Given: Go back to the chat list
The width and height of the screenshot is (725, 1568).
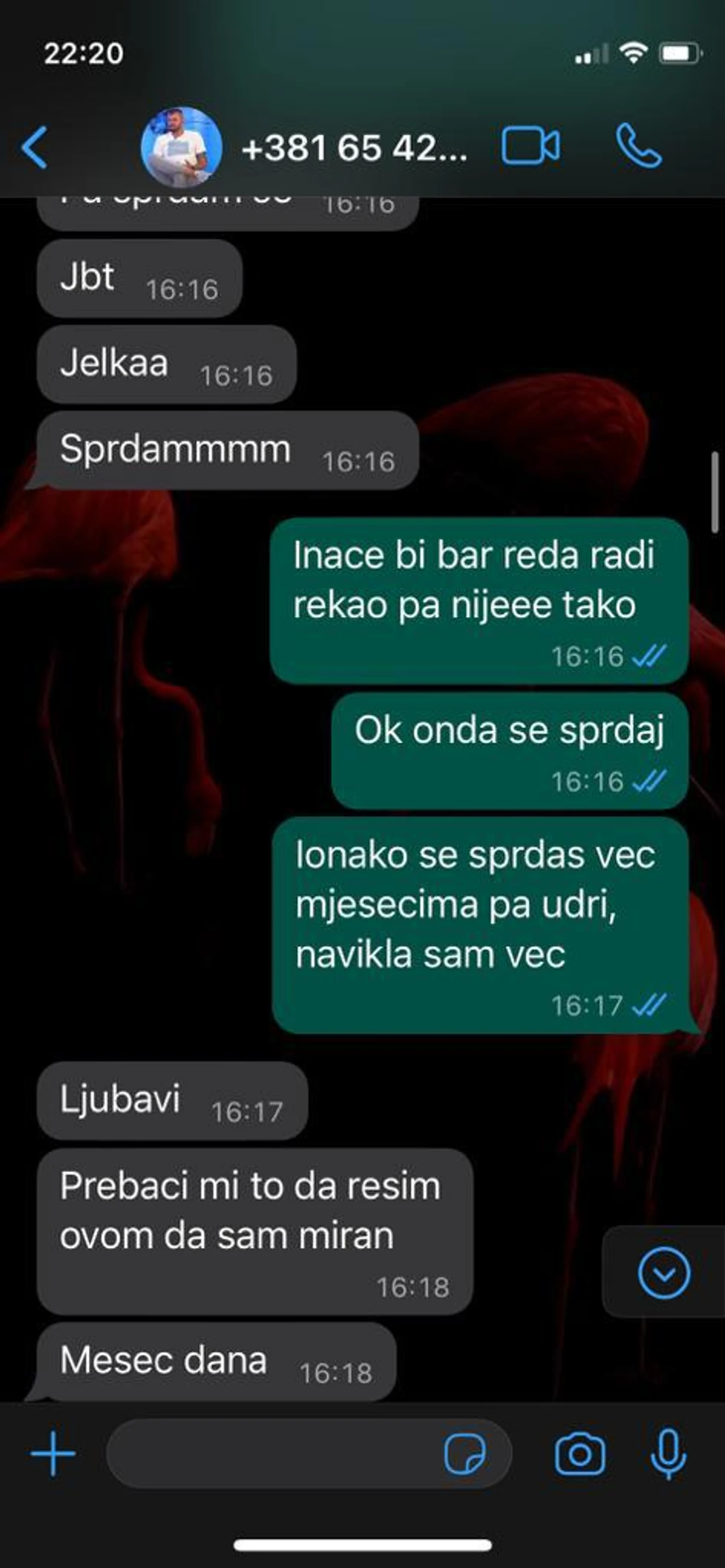Looking at the screenshot, I should [34, 147].
